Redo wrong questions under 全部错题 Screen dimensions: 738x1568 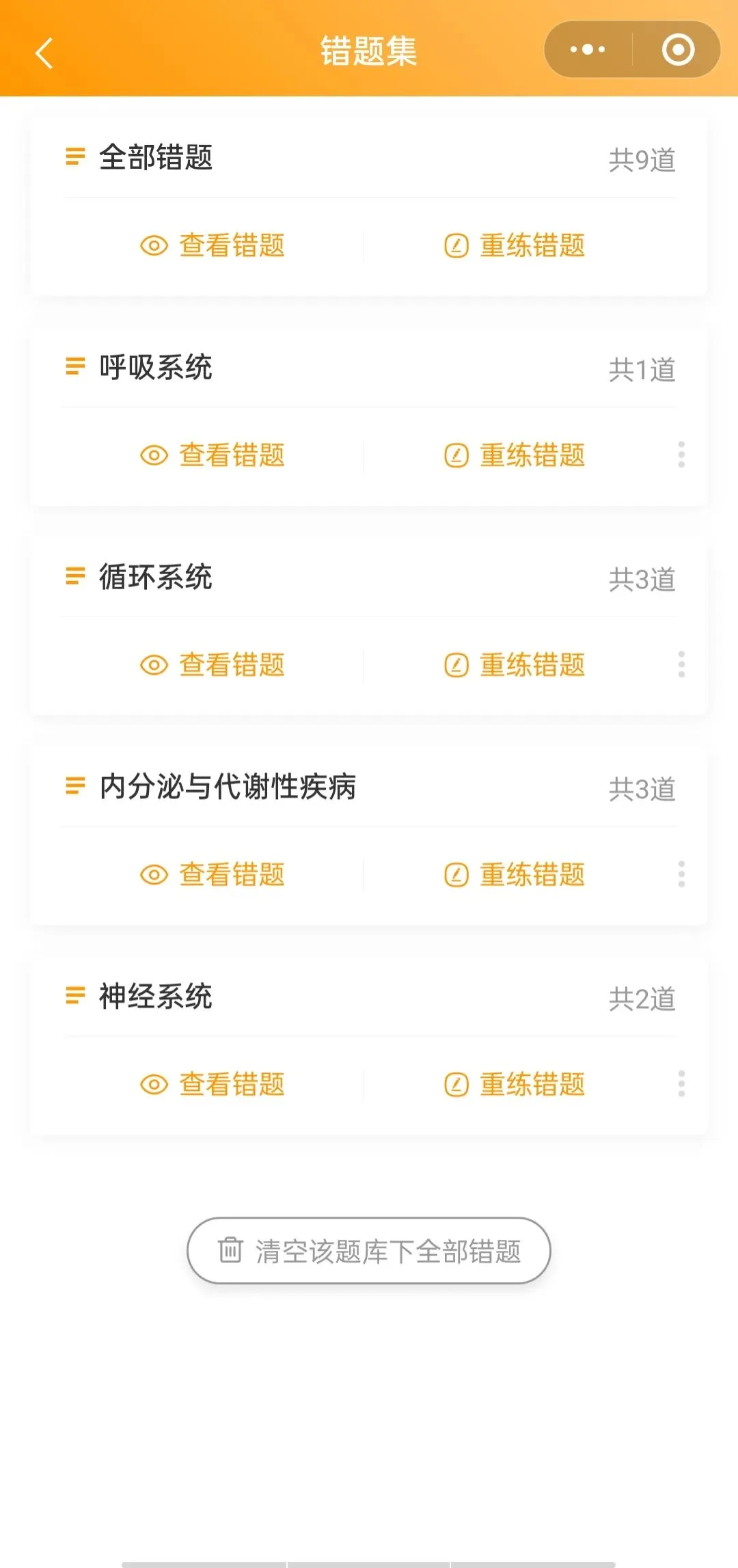(515, 245)
